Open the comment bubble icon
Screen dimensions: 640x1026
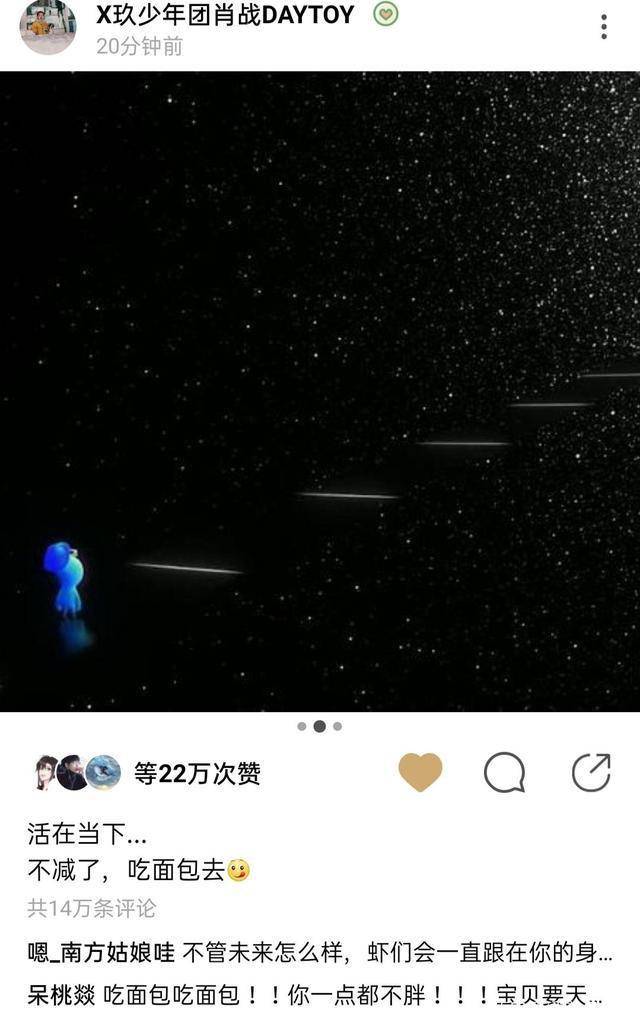[505, 772]
